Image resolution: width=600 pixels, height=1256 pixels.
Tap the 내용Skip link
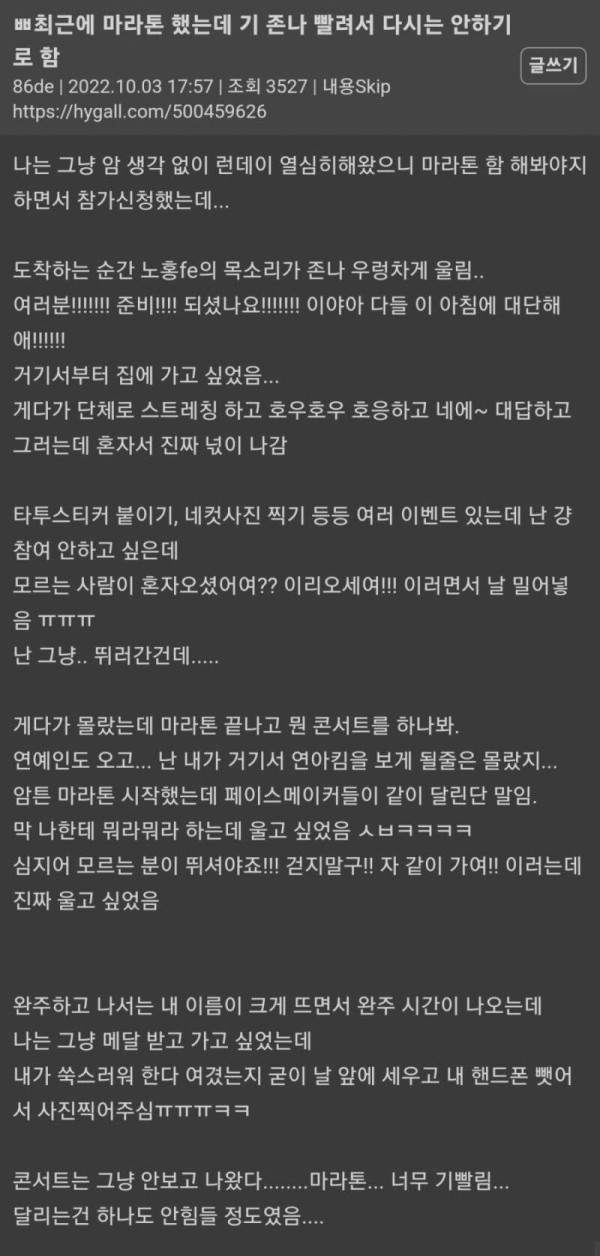pos(359,86)
